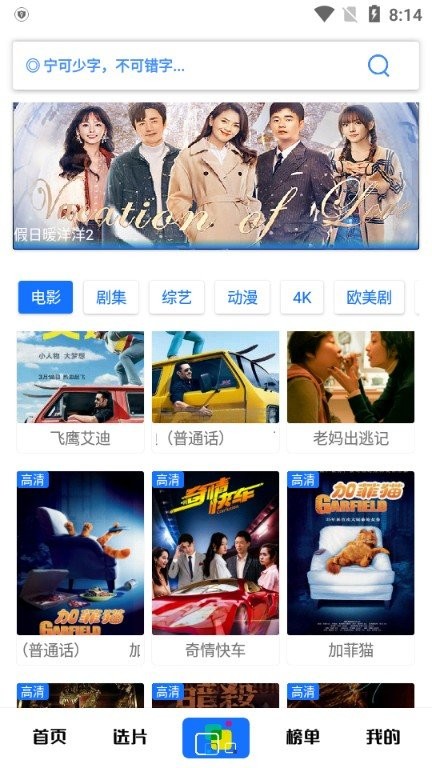Switch to the 选片 tab
Screen dimensions: 432x768
(130, 737)
